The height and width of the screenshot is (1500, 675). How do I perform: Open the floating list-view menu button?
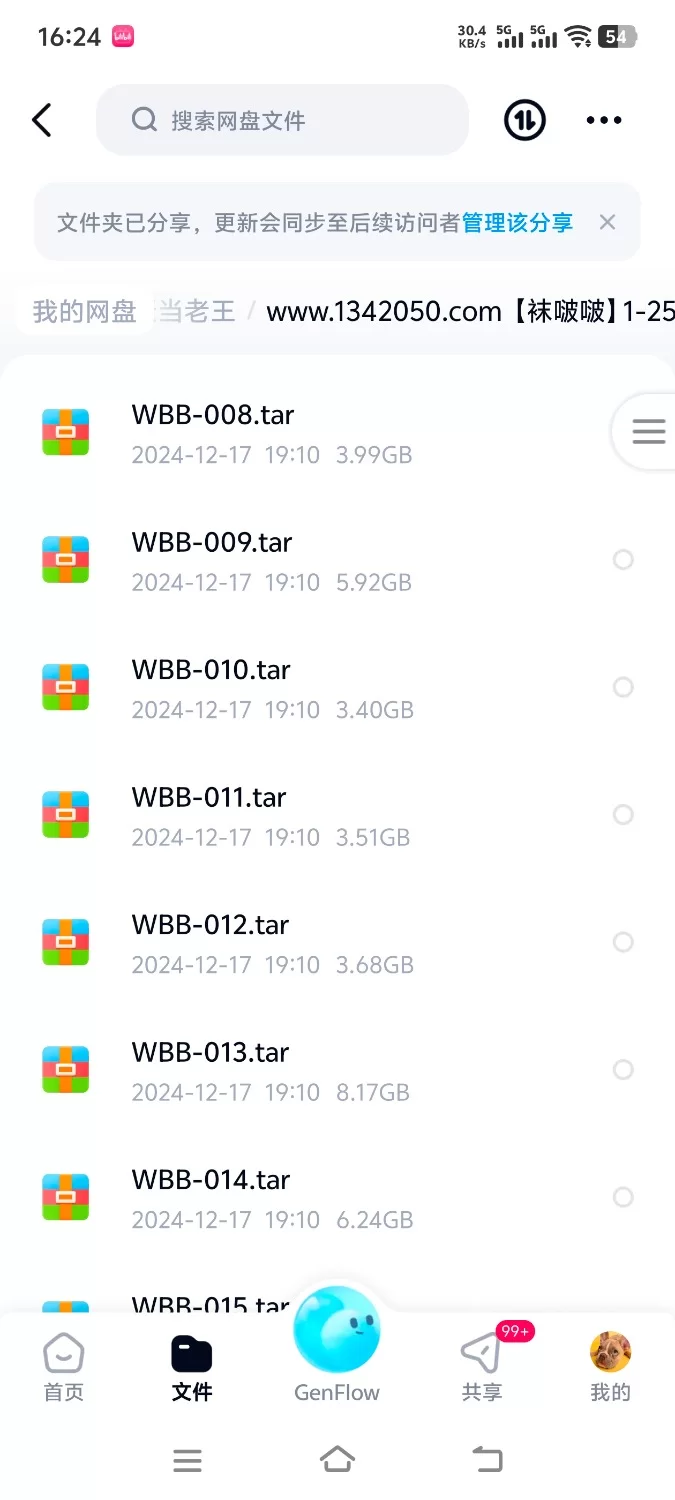[x=648, y=431]
